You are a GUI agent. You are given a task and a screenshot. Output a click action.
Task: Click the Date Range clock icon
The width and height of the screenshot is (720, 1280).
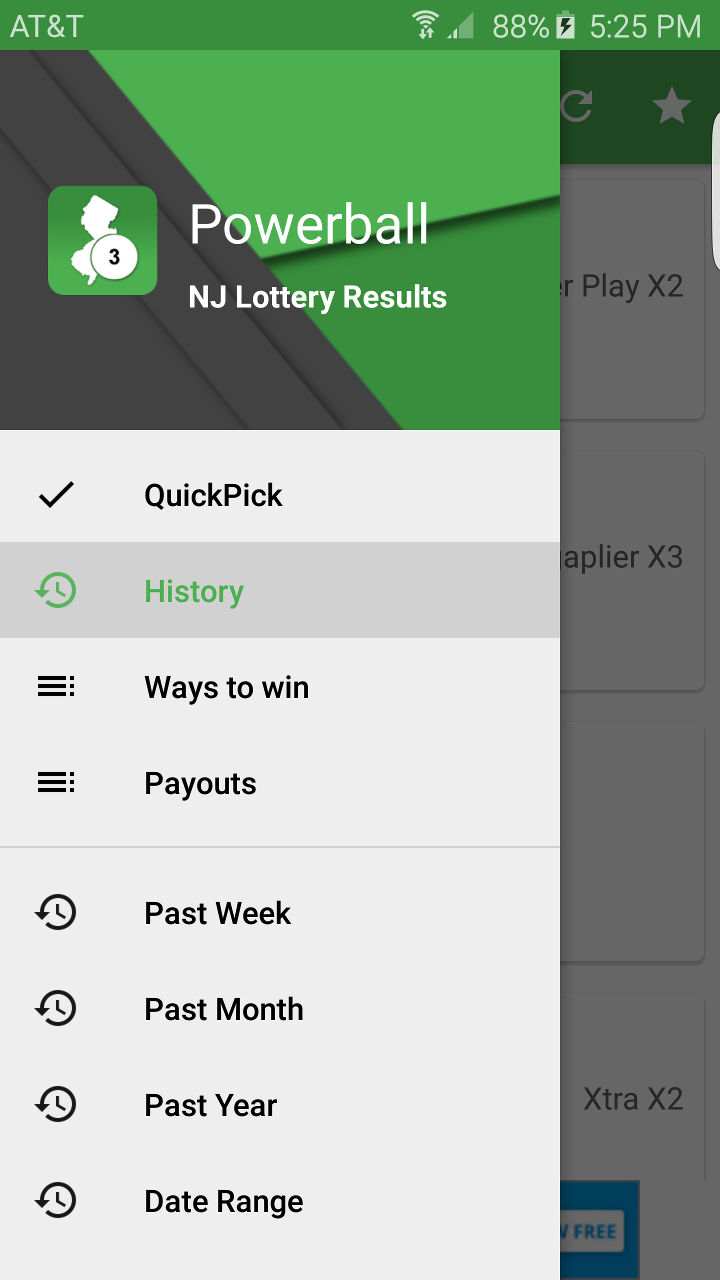click(x=57, y=1200)
